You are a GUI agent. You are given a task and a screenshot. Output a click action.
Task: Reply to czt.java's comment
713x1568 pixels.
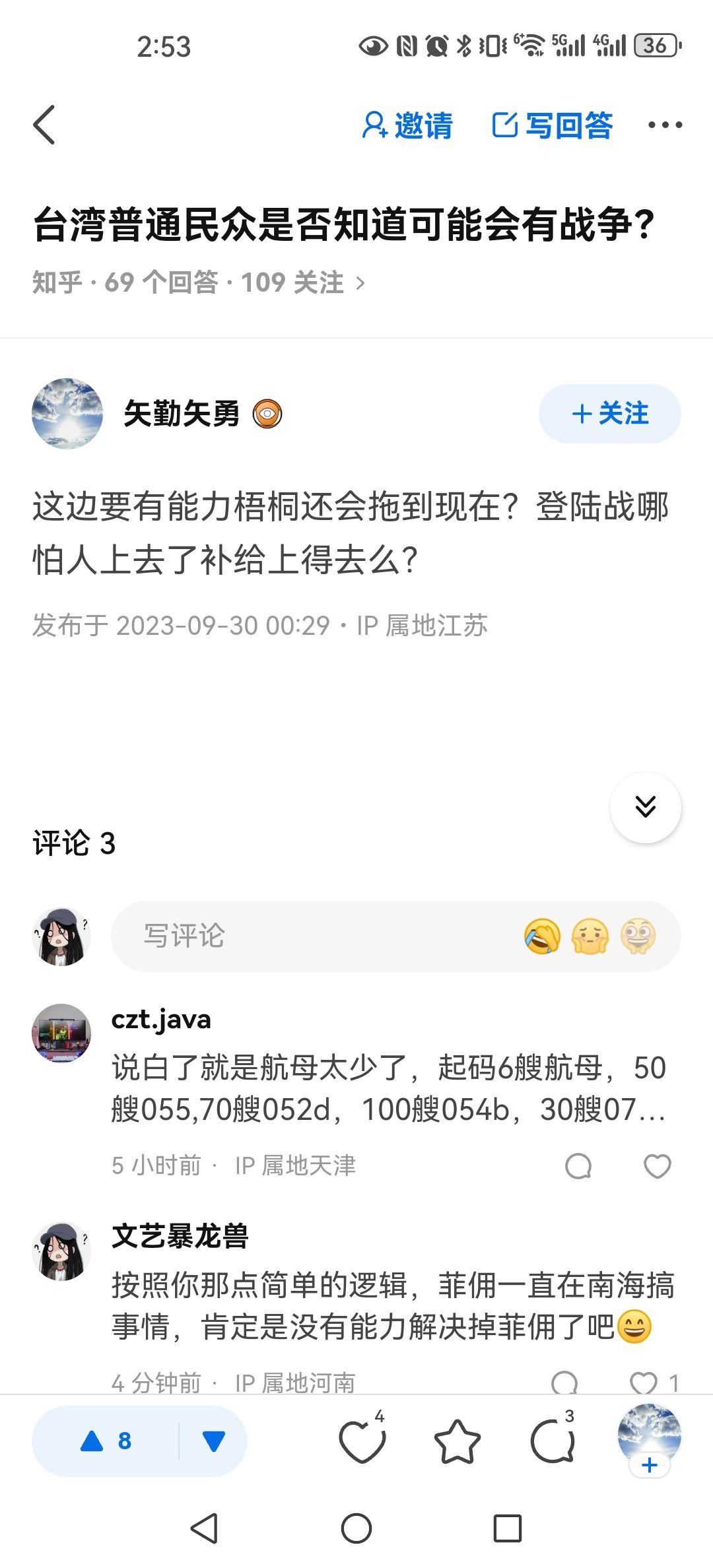pos(578,1166)
